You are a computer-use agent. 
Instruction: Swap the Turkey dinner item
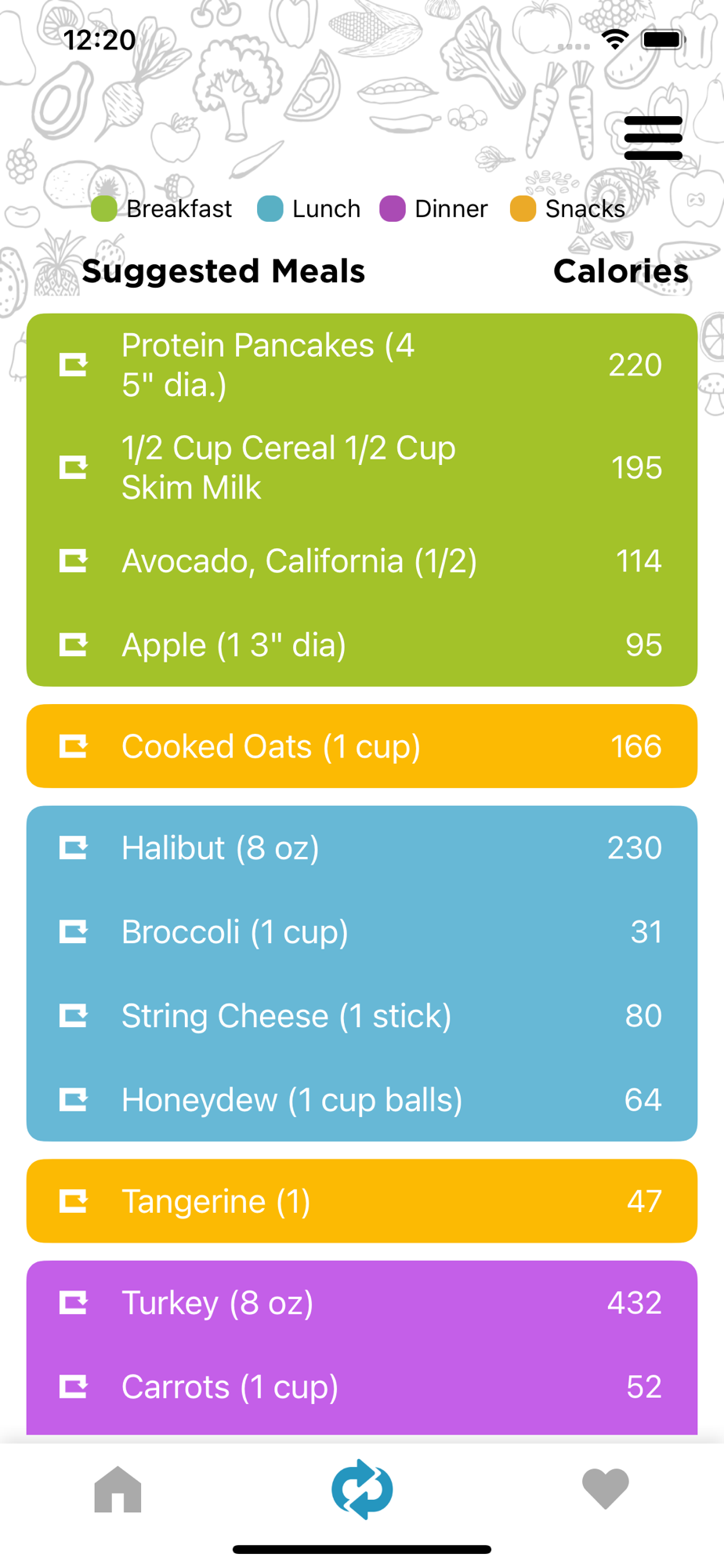pos(74,1302)
